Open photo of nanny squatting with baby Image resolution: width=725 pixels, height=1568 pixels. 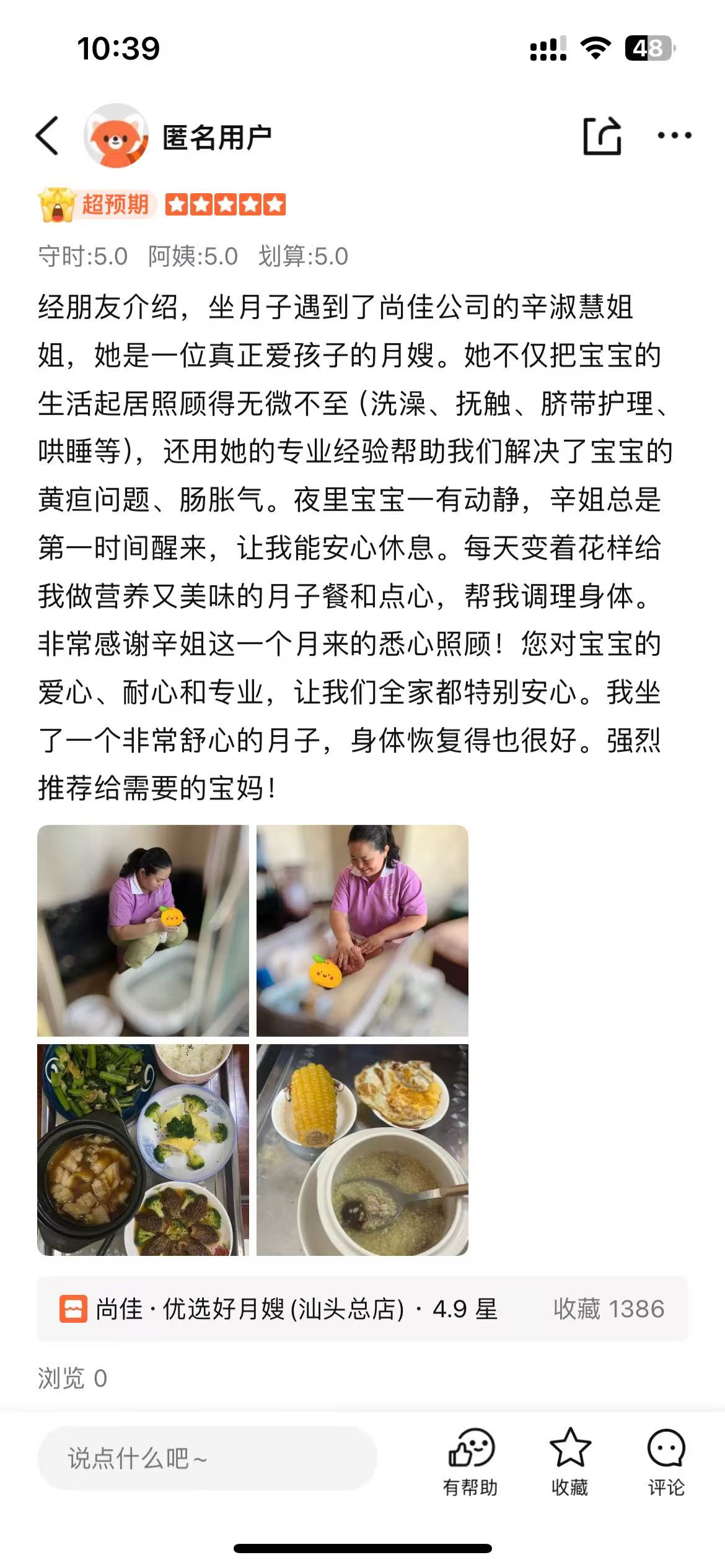143,930
